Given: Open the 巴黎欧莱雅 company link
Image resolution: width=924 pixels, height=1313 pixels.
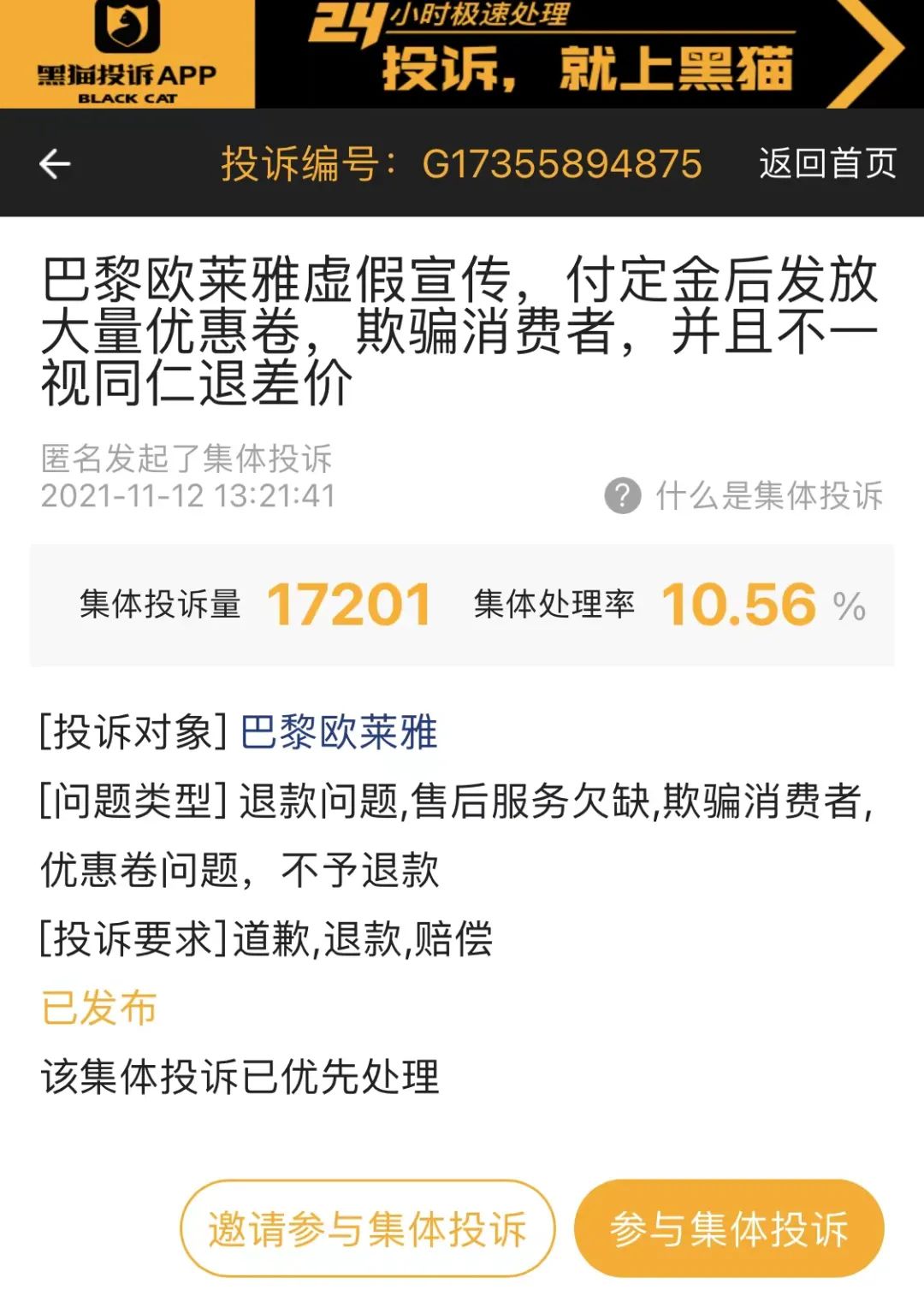Looking at the screenshot, I should (x=339, y=733).
